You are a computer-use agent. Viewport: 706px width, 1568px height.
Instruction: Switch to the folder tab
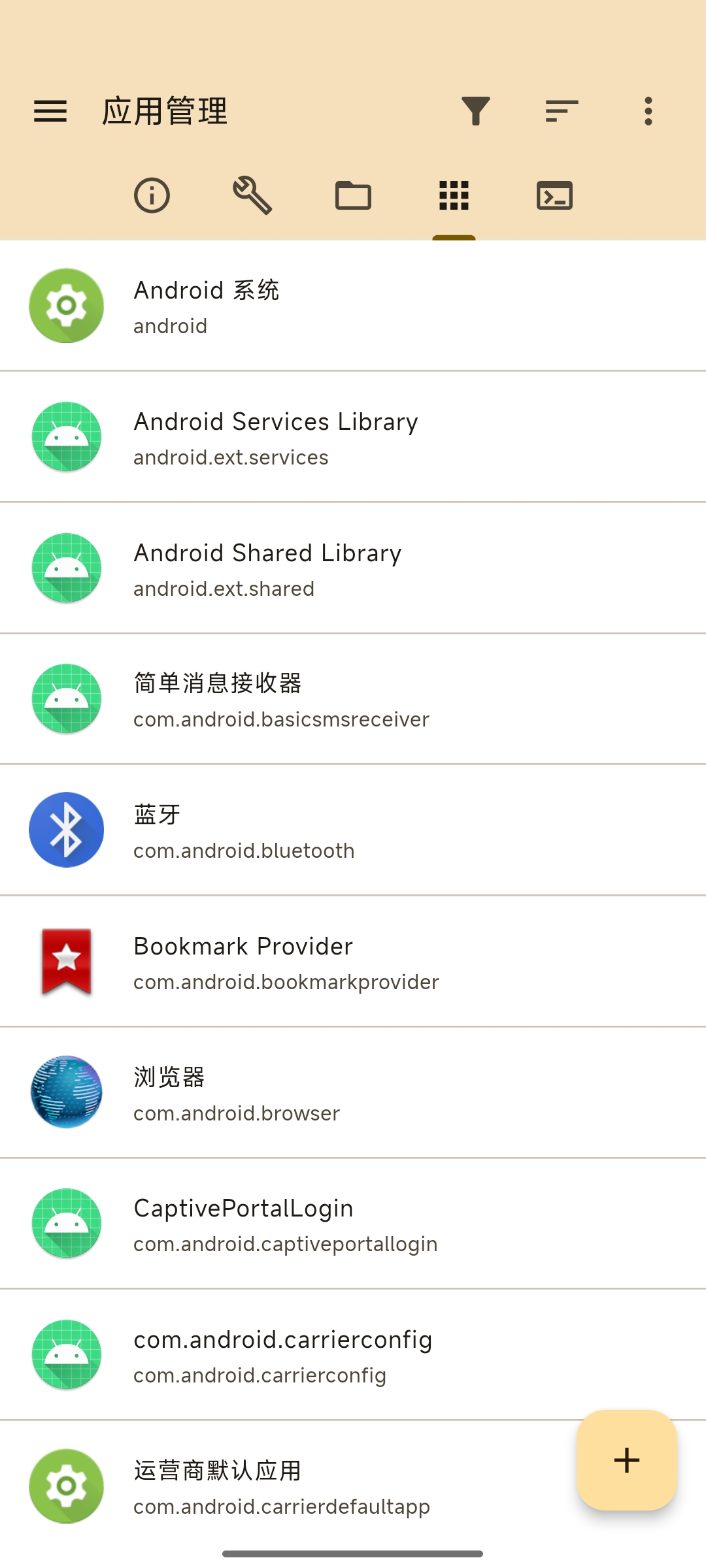[353, 195]
